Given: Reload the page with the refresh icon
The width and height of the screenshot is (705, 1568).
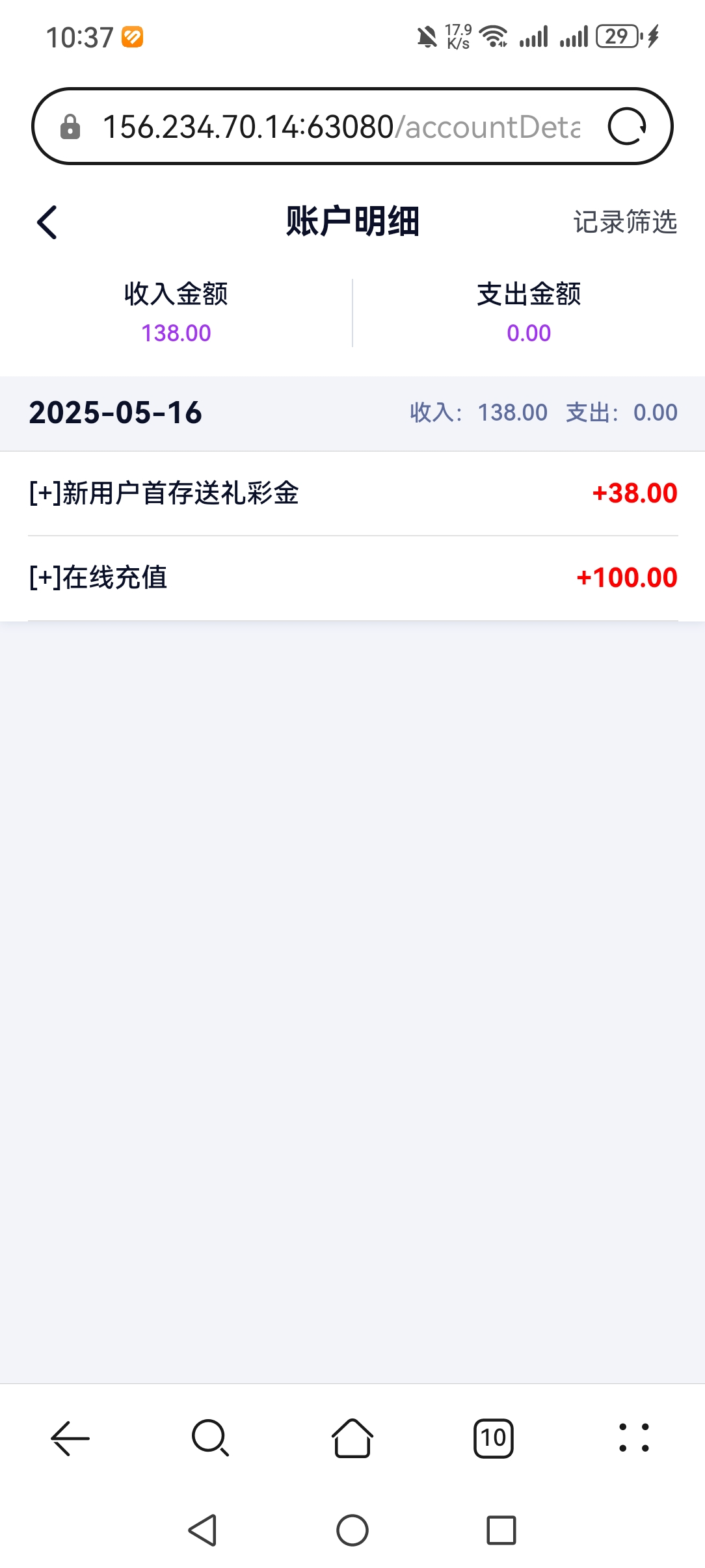Looking at the screenshot, I should click(626, 127).
